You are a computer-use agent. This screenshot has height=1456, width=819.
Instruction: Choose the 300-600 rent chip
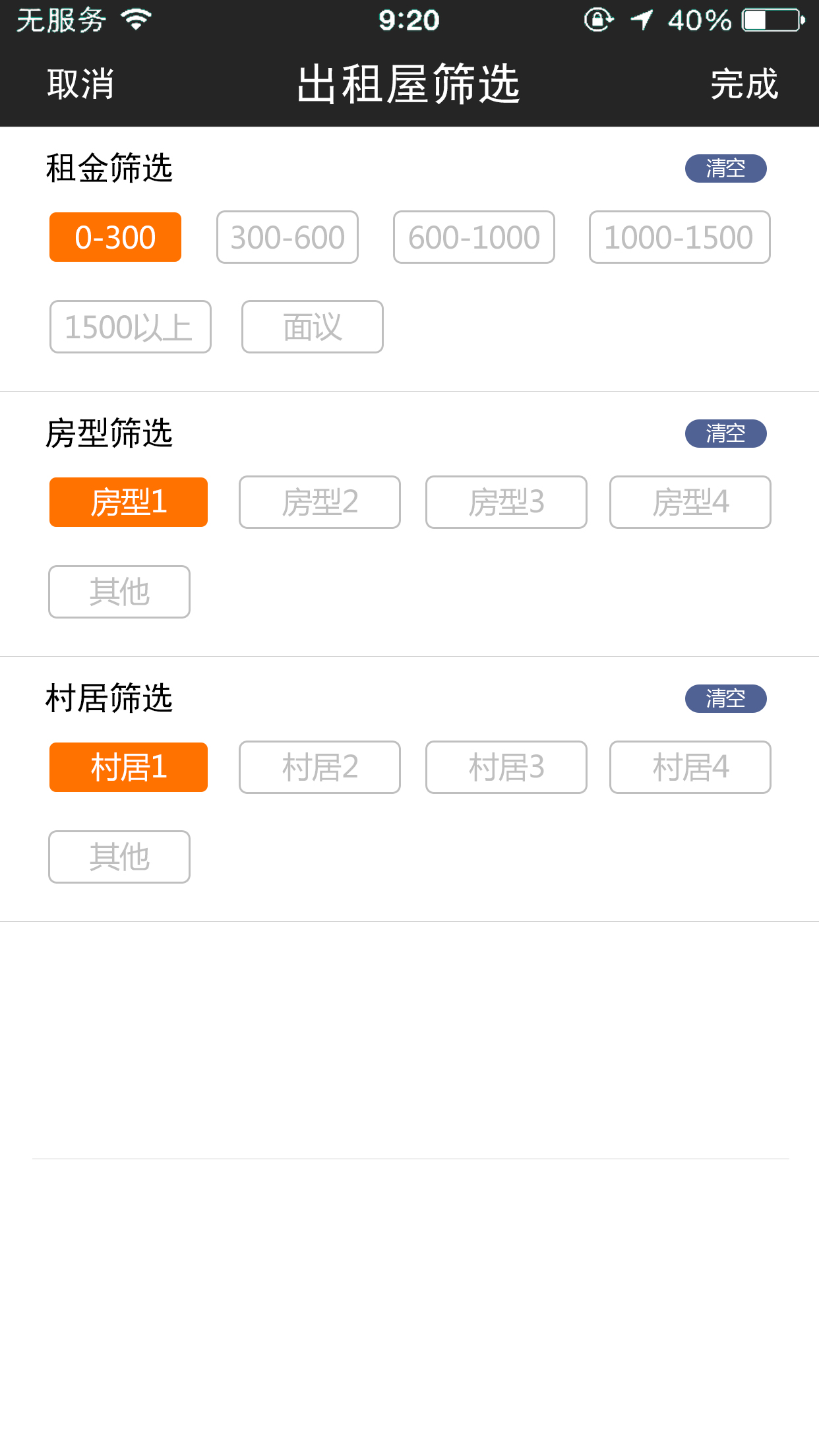[288, 237]
